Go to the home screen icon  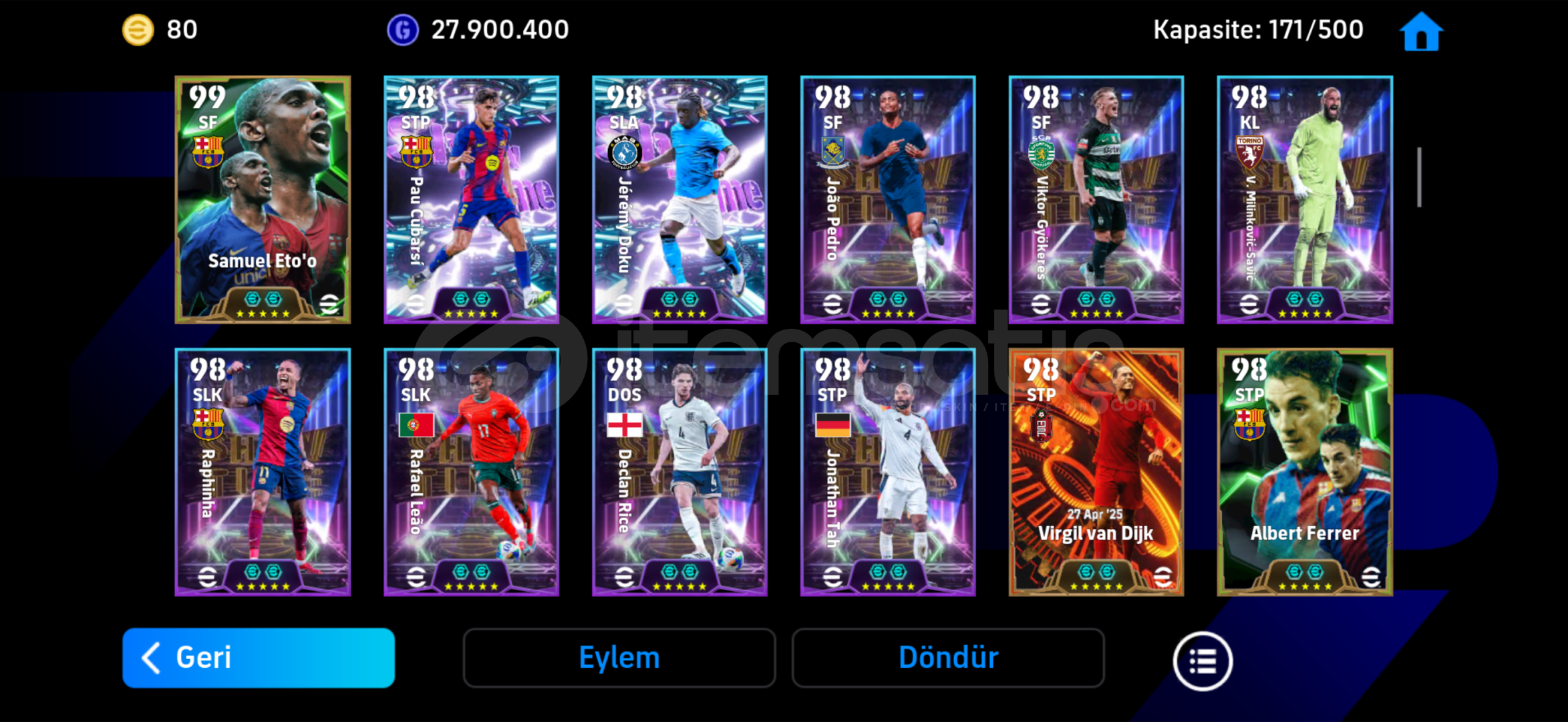(x=1421, y=31)
